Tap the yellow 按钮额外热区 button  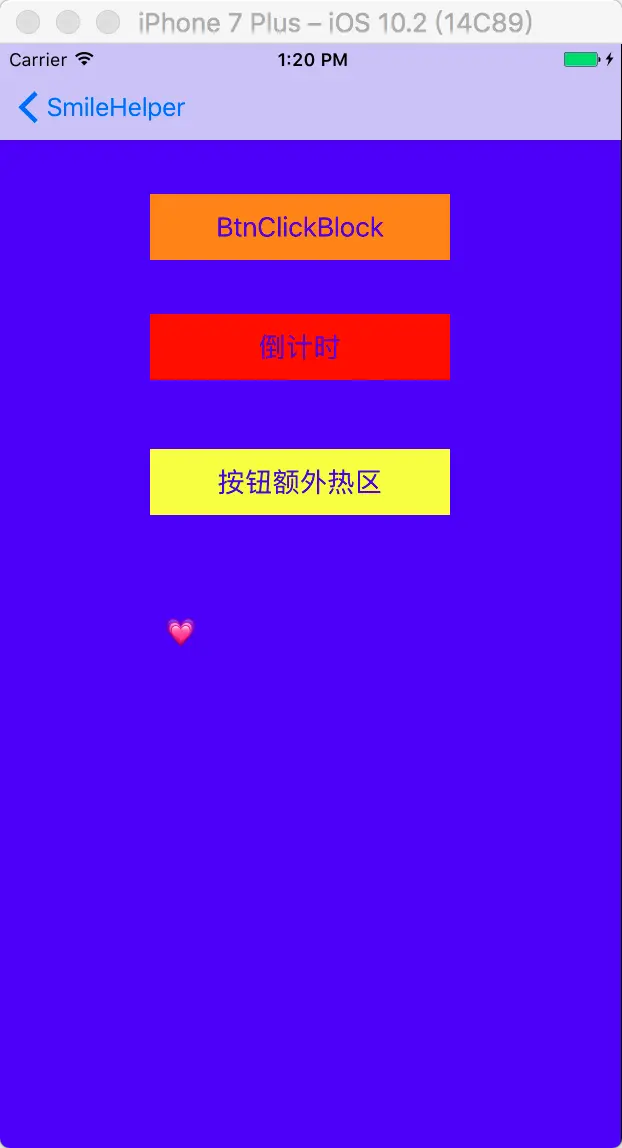tap(299, 482)
